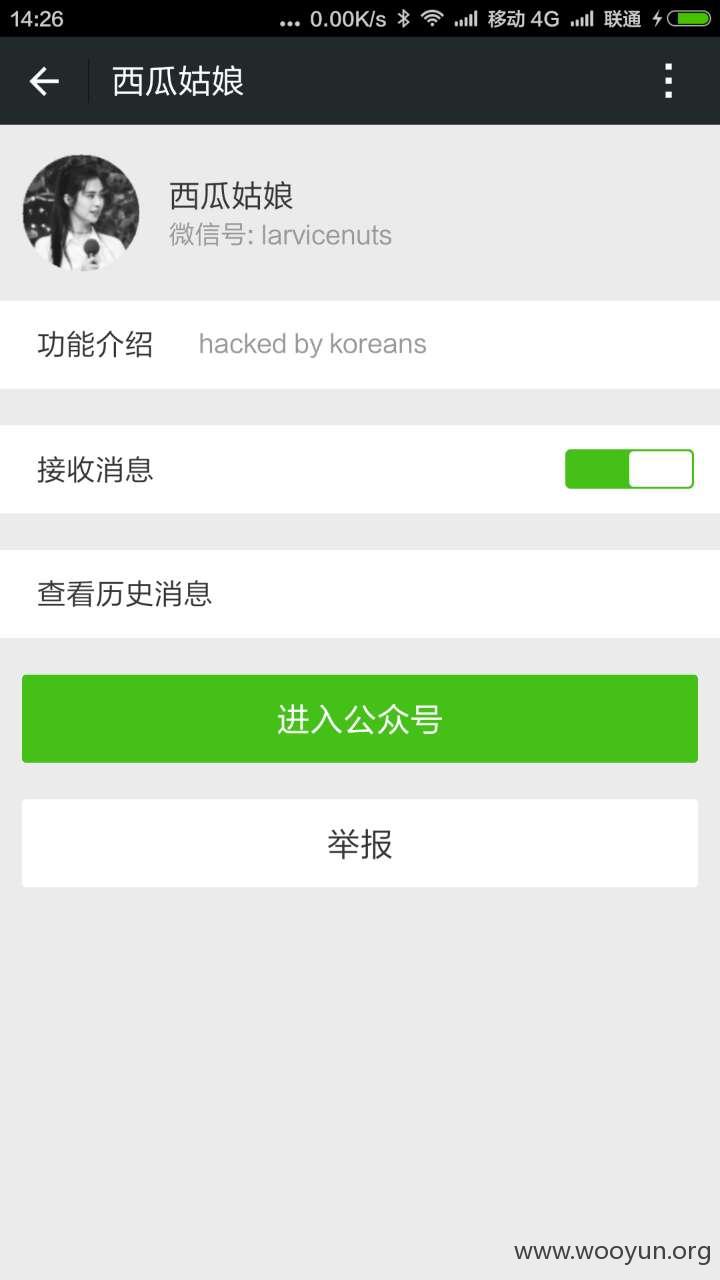Report the account via 举报 button

tap(360, 843)
